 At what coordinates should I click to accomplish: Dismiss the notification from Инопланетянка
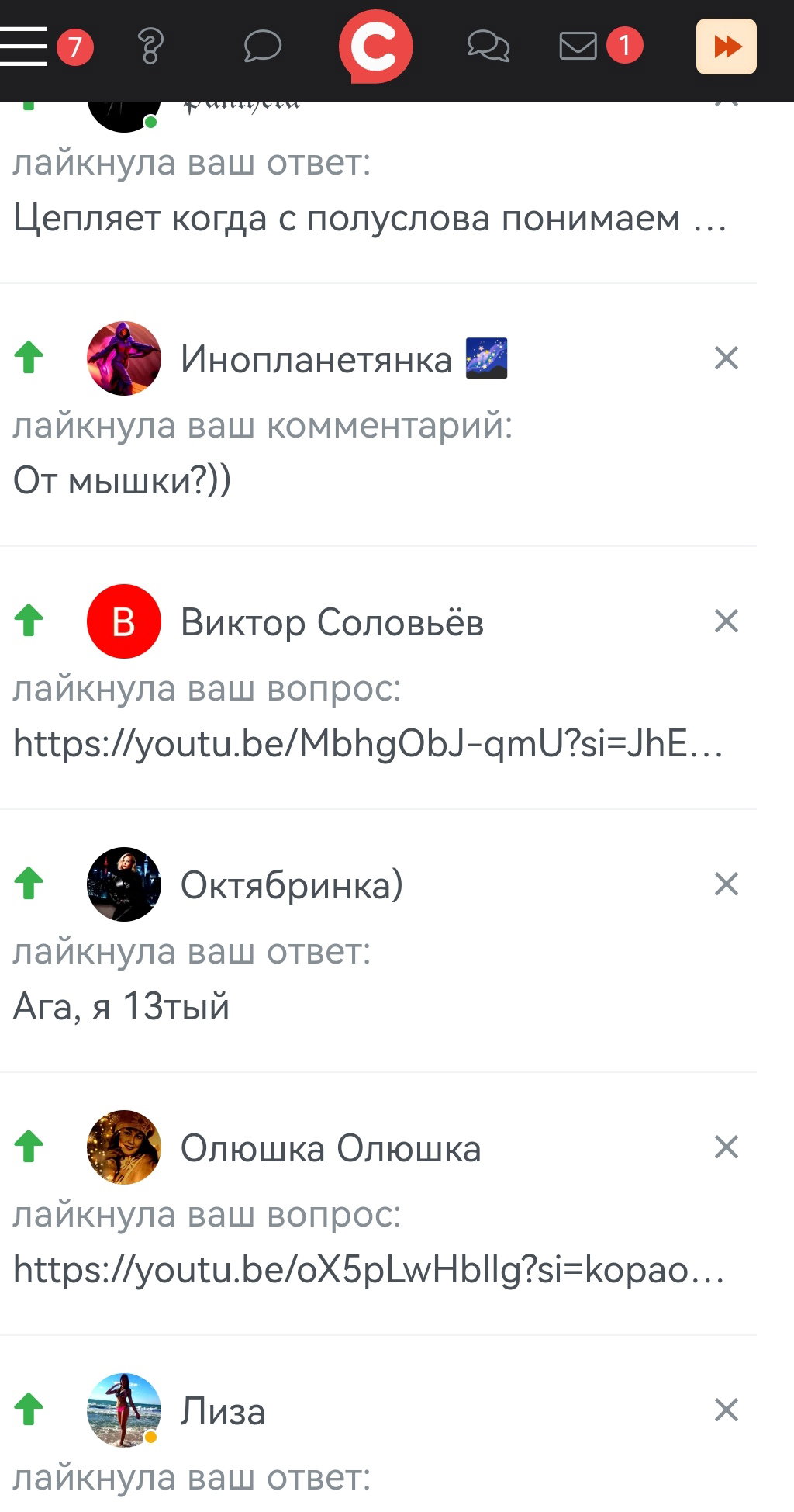[x=727, y=358]
